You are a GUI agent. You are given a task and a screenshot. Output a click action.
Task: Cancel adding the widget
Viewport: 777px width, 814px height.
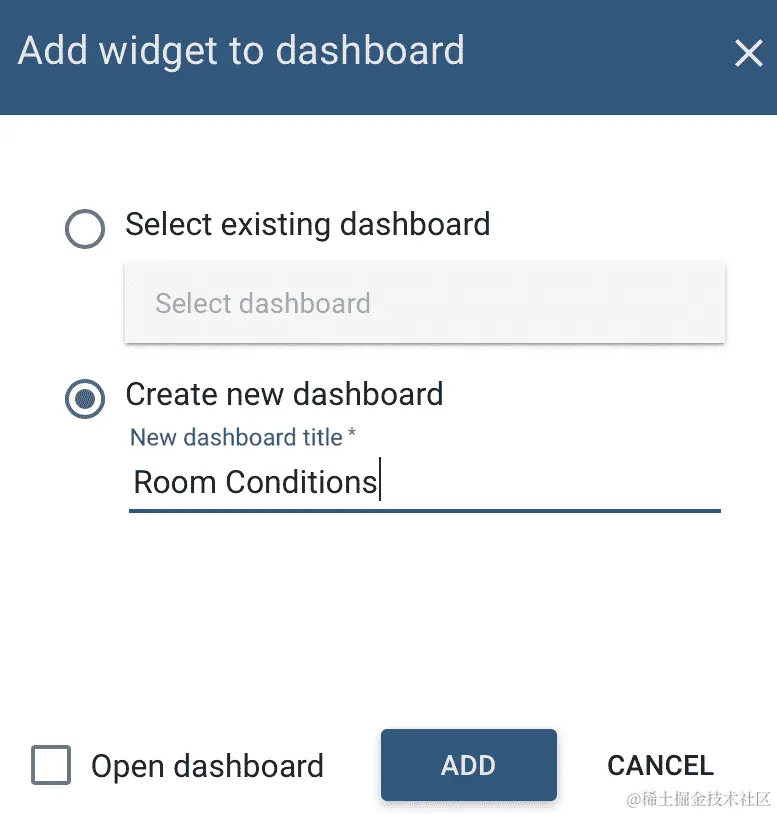660,765
